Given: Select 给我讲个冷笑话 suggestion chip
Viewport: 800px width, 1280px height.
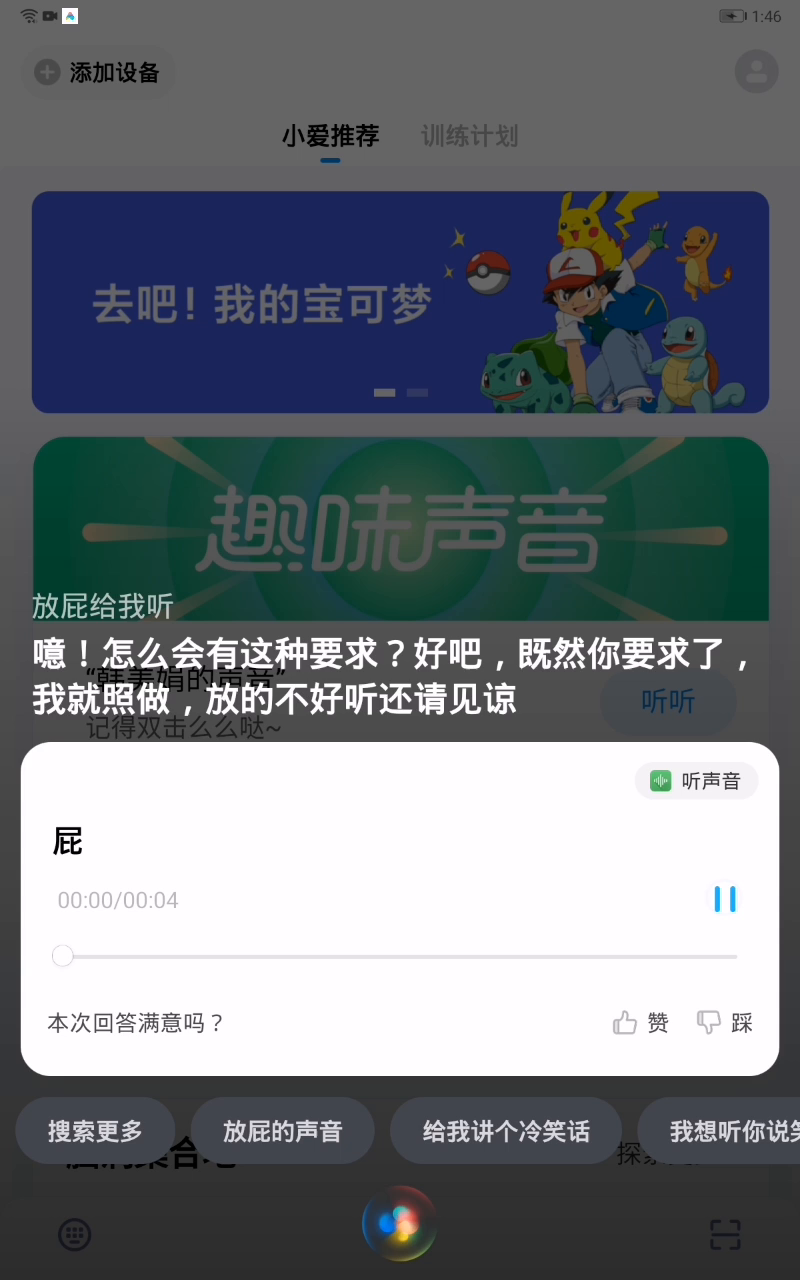Looking at the screenshot, I should pos(506,1131).
